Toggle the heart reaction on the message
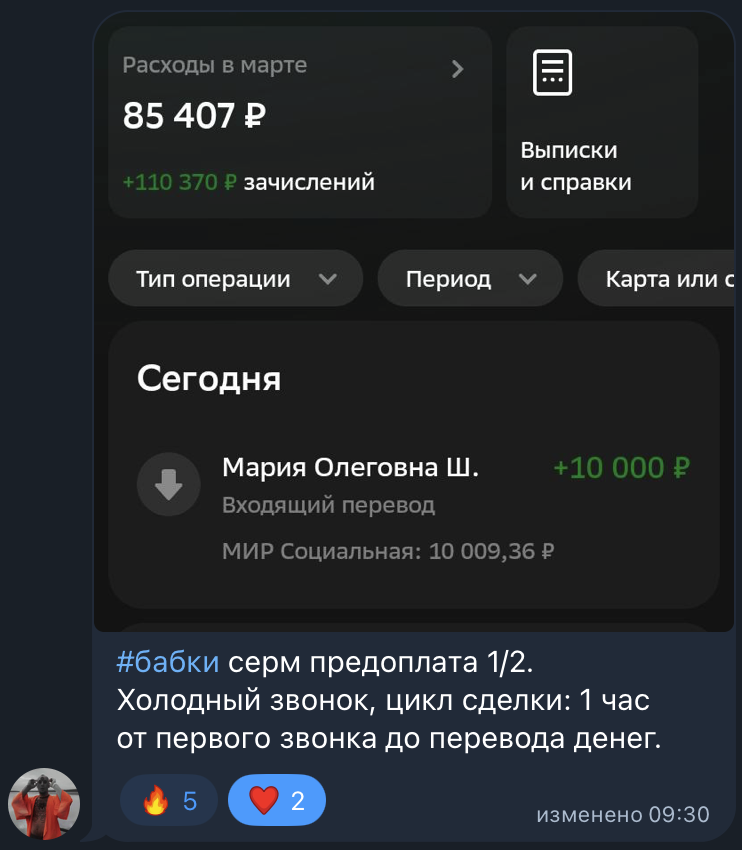The height and width of the screenshot is (850, 742). point(277,800)
